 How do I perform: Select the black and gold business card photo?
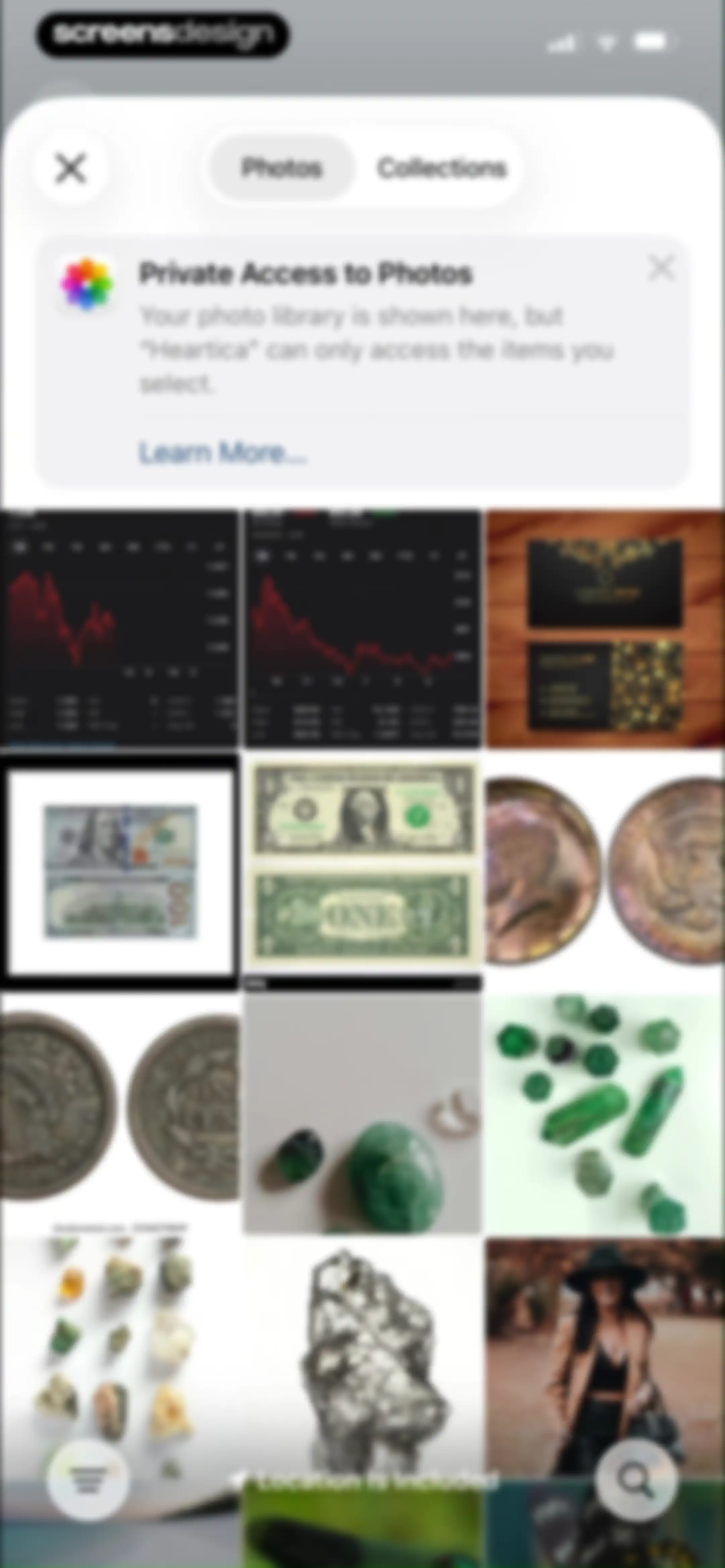606,628
